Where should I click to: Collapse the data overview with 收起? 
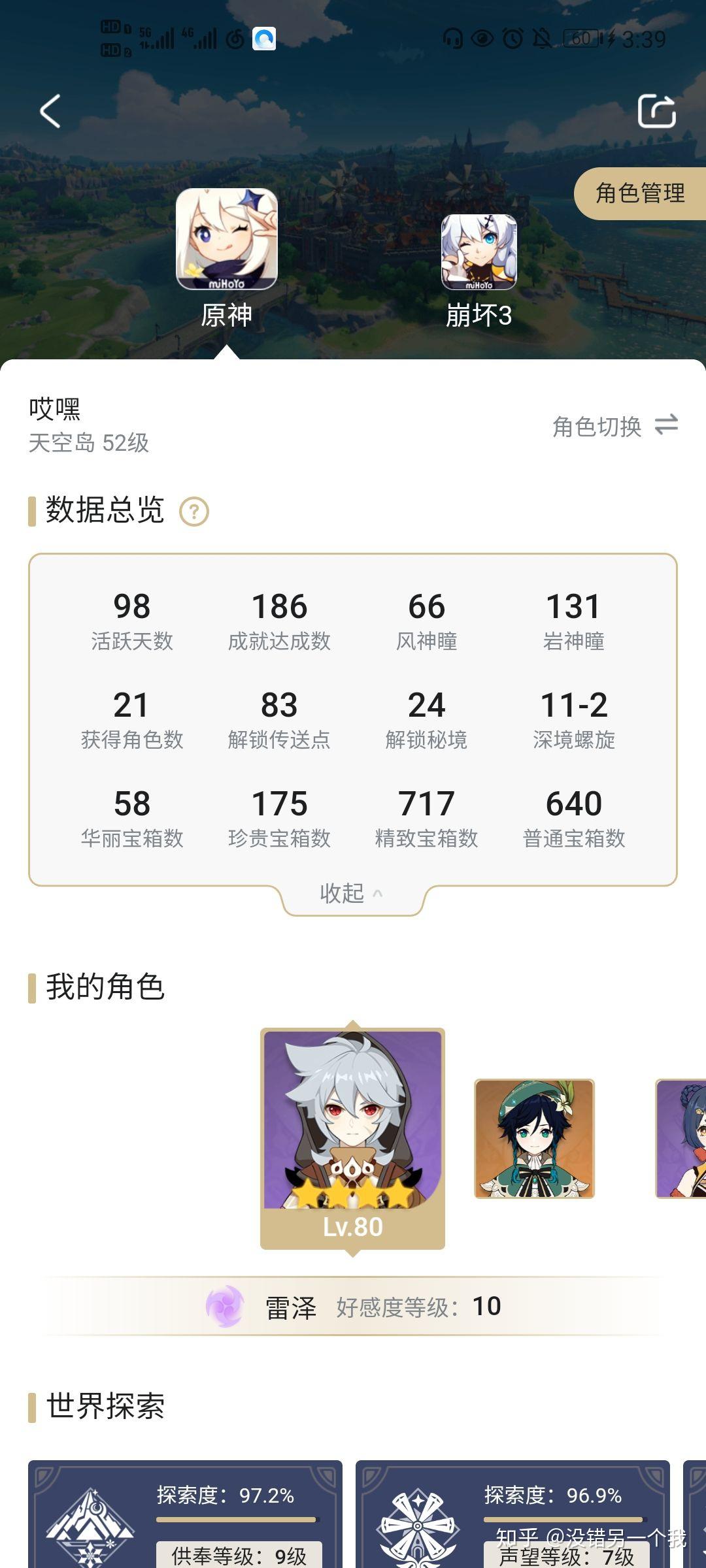pos(352,893)
